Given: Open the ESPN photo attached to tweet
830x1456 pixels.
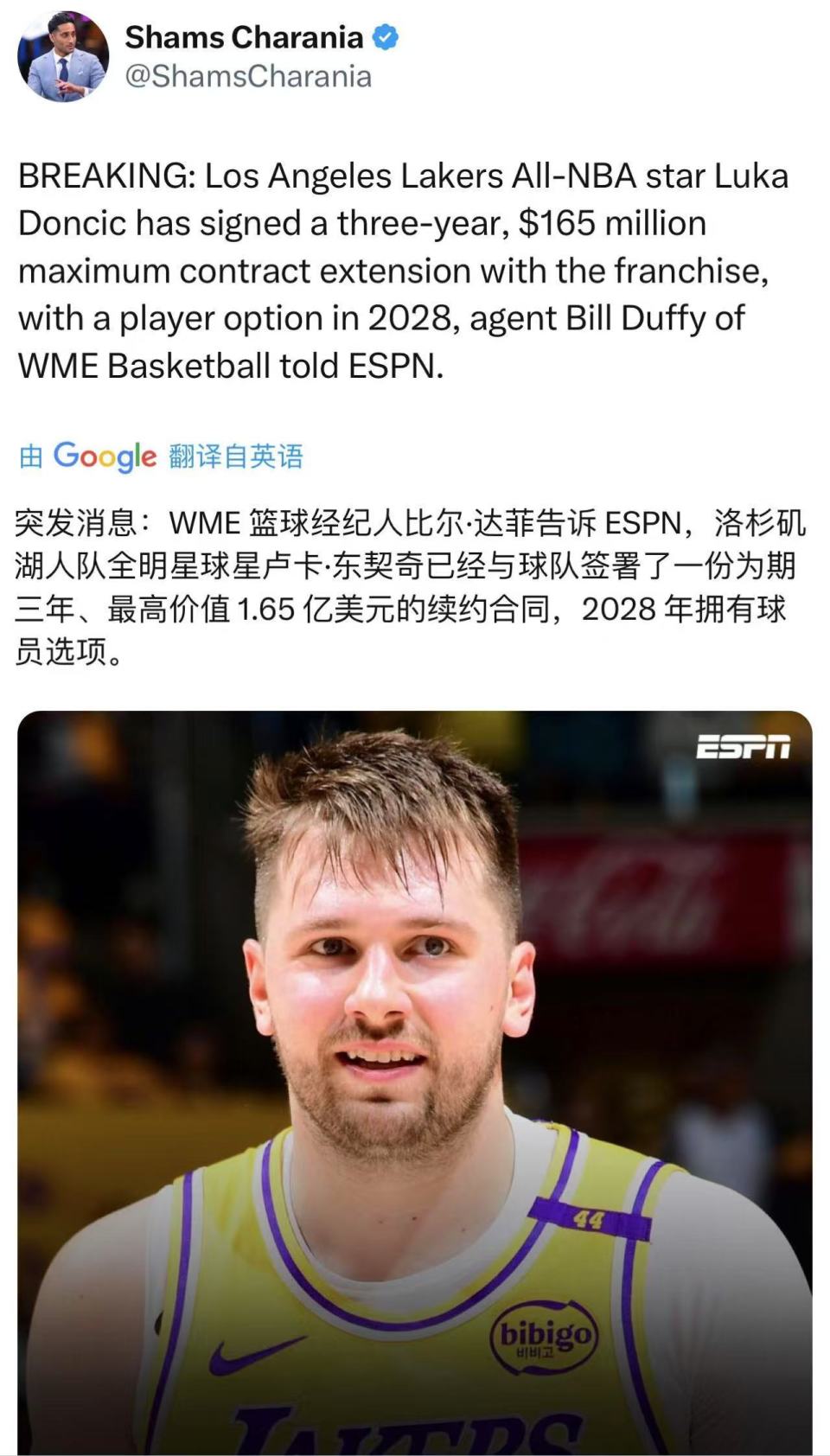Looking at the screenshot, I should pos(415,1081).
